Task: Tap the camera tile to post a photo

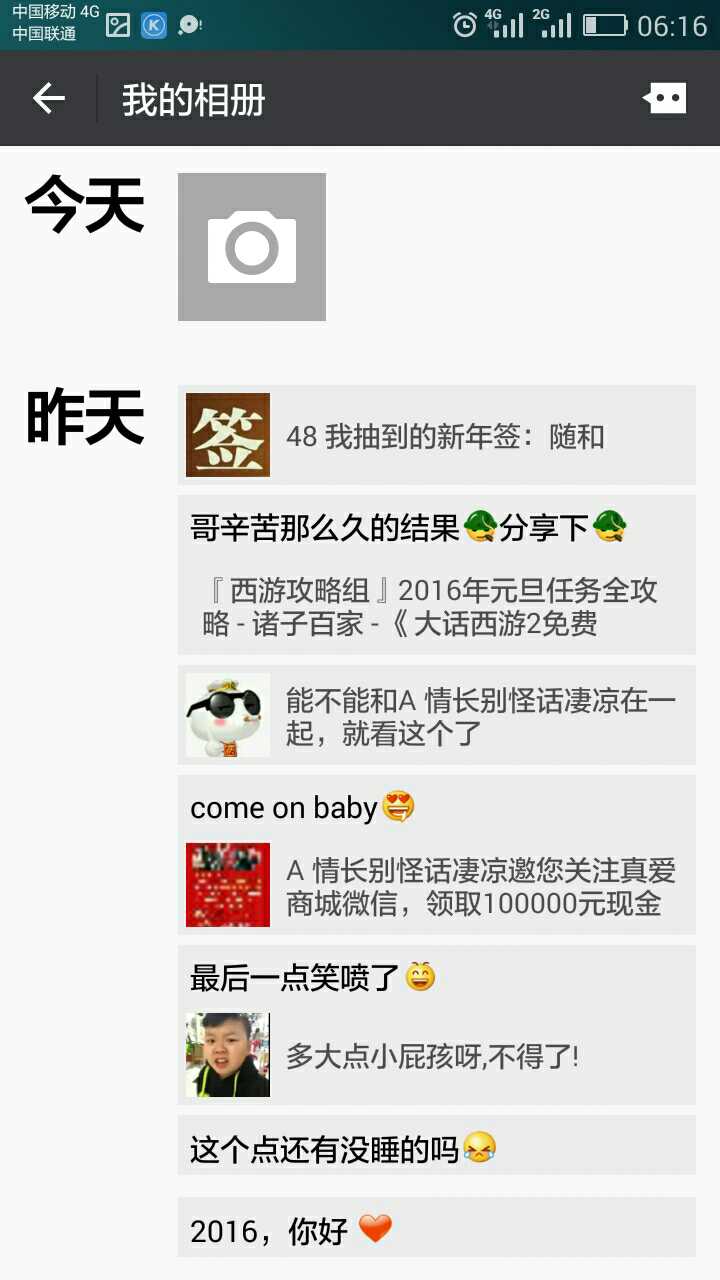Action: pyautogui.click(x=252, y=247)
